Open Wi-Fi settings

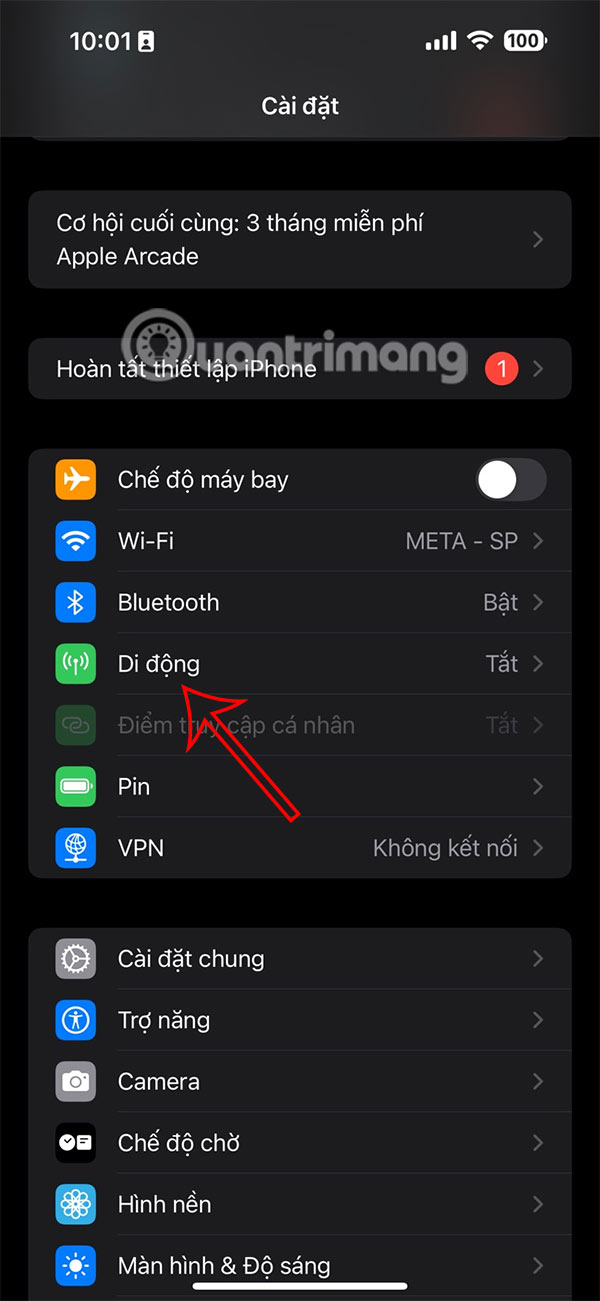(300, 541)
